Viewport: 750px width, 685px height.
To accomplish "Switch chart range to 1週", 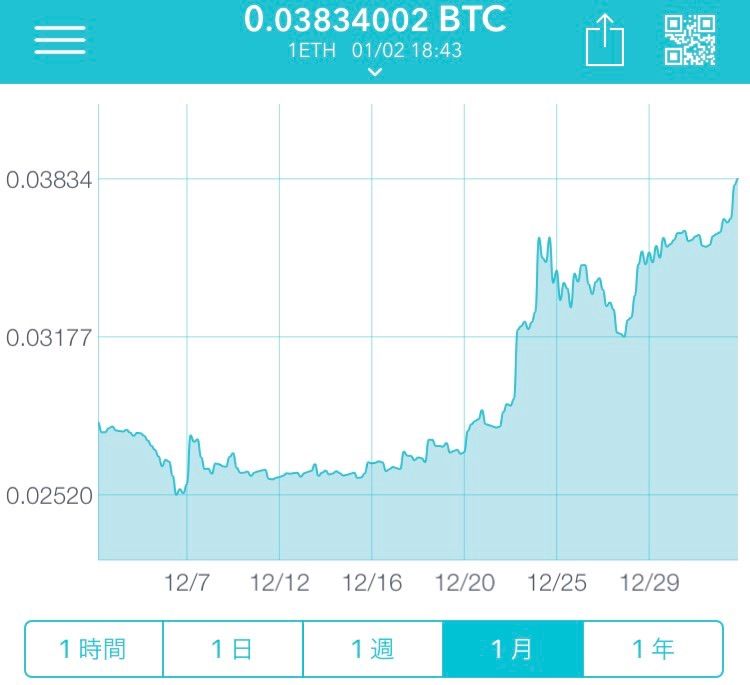I will coord(373,649).
